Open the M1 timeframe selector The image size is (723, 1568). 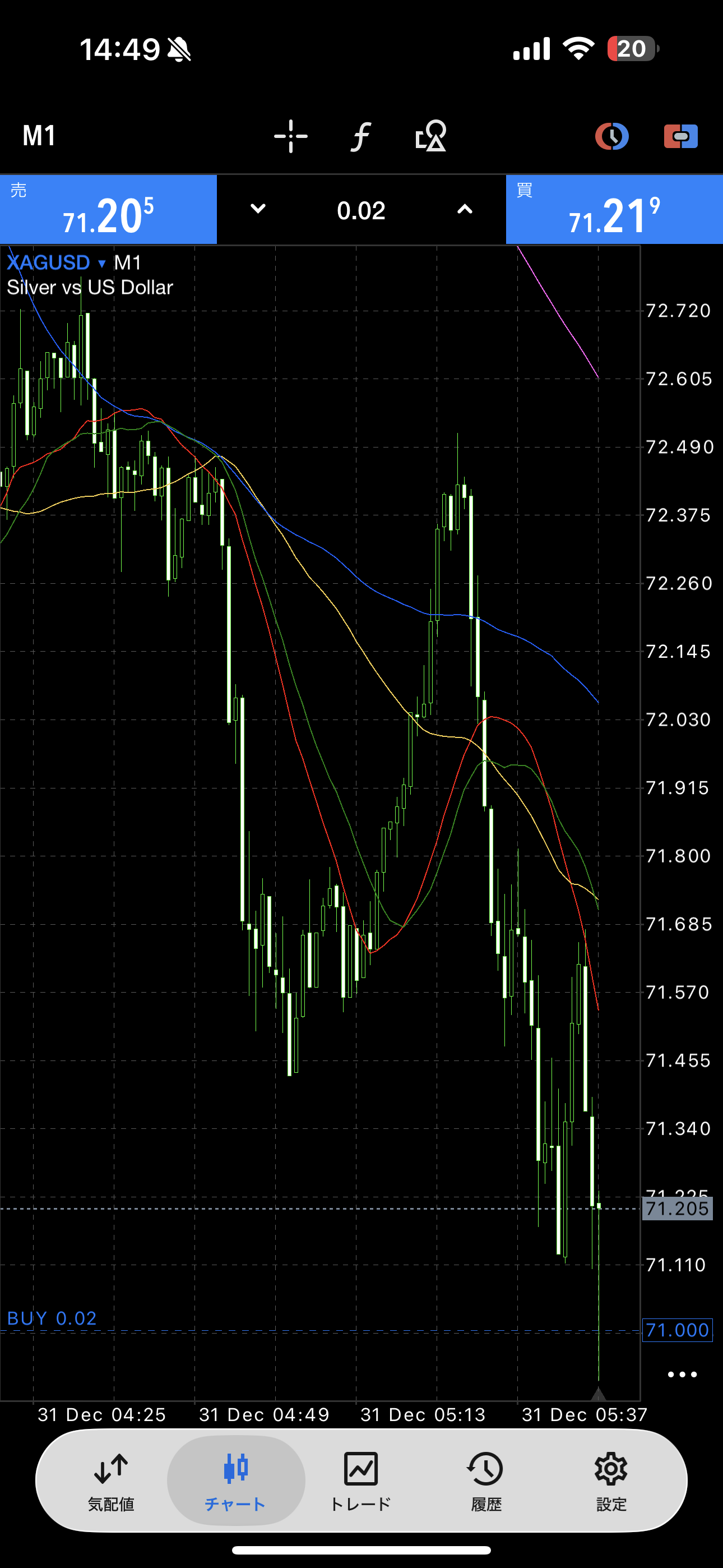[x=40, y=135]
